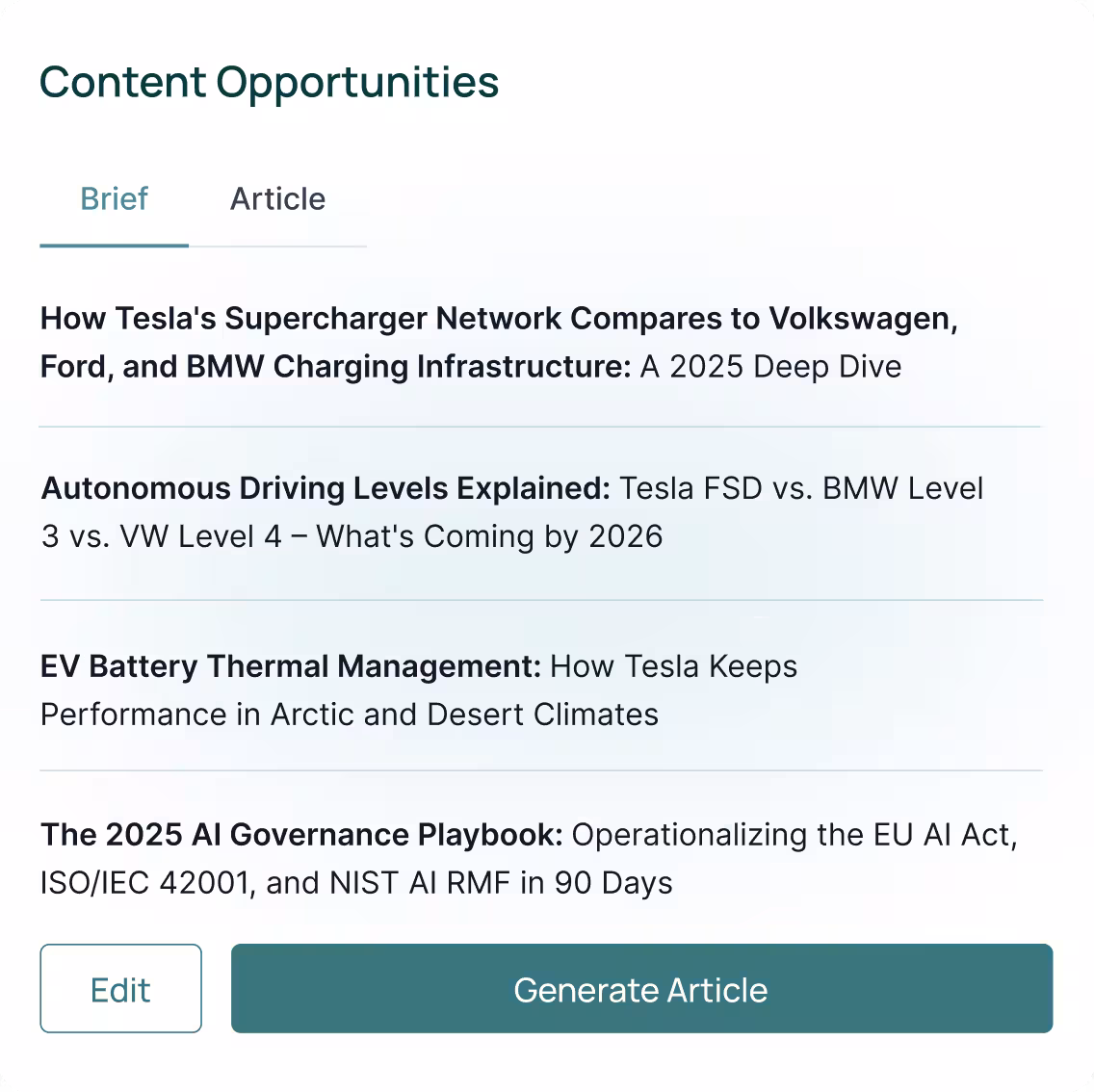This screenshot has width=1094, height=1092.
Task: Open the EV Battery Thermal Management brief
Action: [x=419, y=689]
